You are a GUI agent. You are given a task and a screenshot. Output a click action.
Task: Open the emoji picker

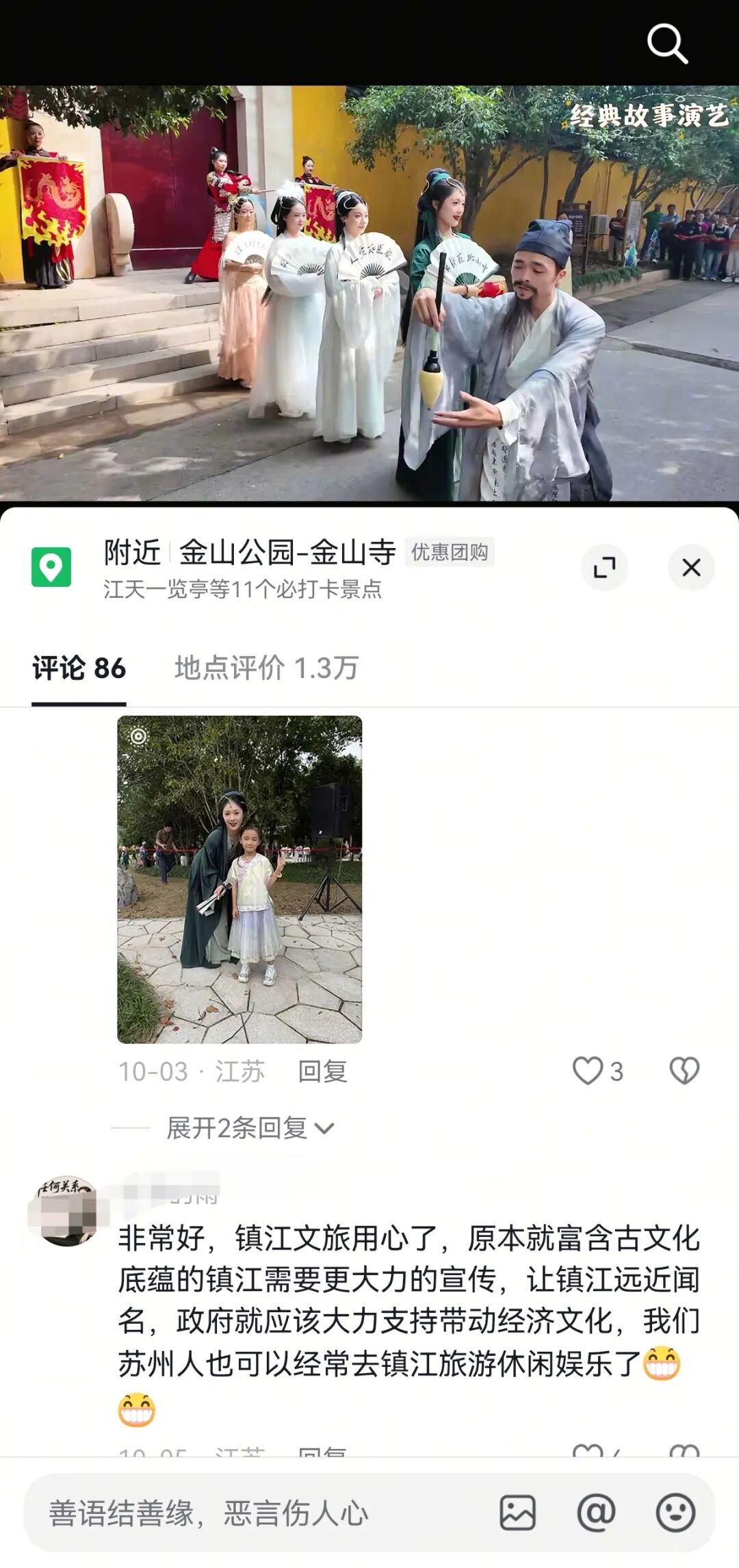675,1513
